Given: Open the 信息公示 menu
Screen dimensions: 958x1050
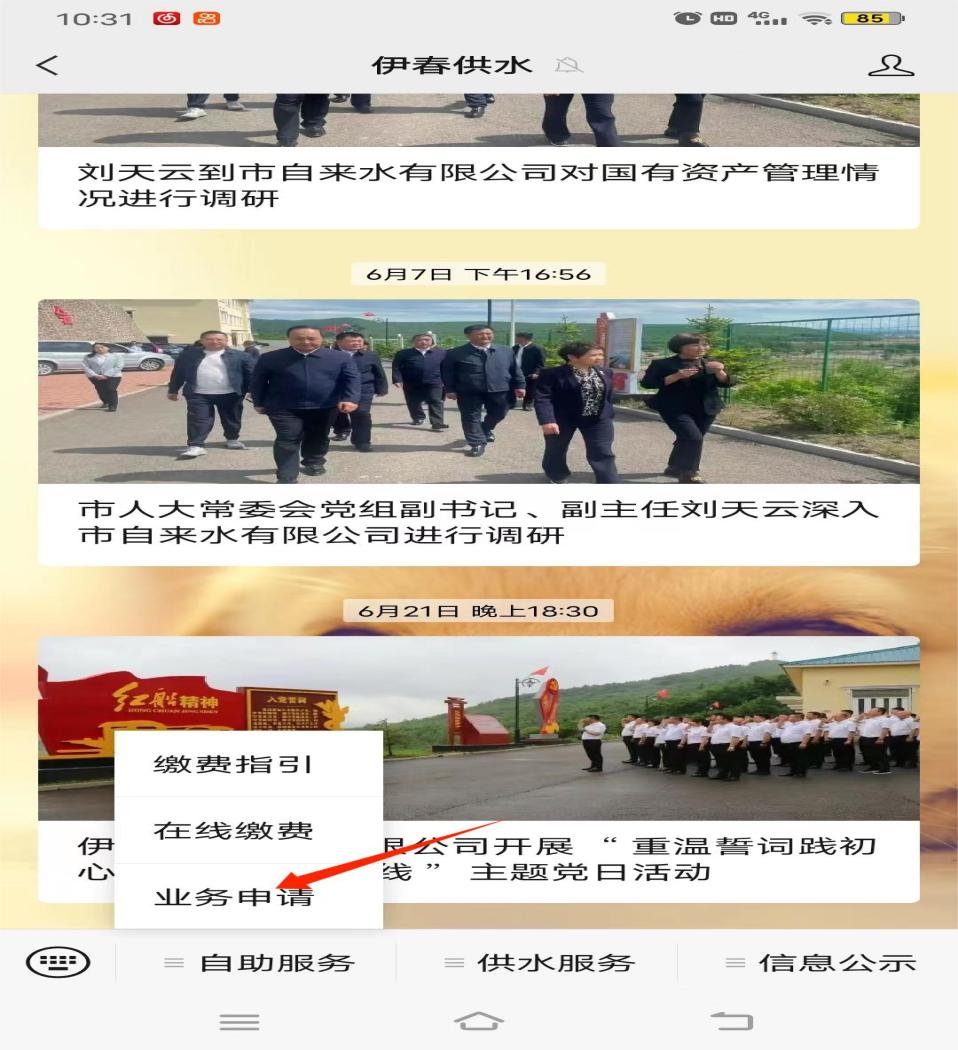Looking at the screenshot, I should click(819, 964).
